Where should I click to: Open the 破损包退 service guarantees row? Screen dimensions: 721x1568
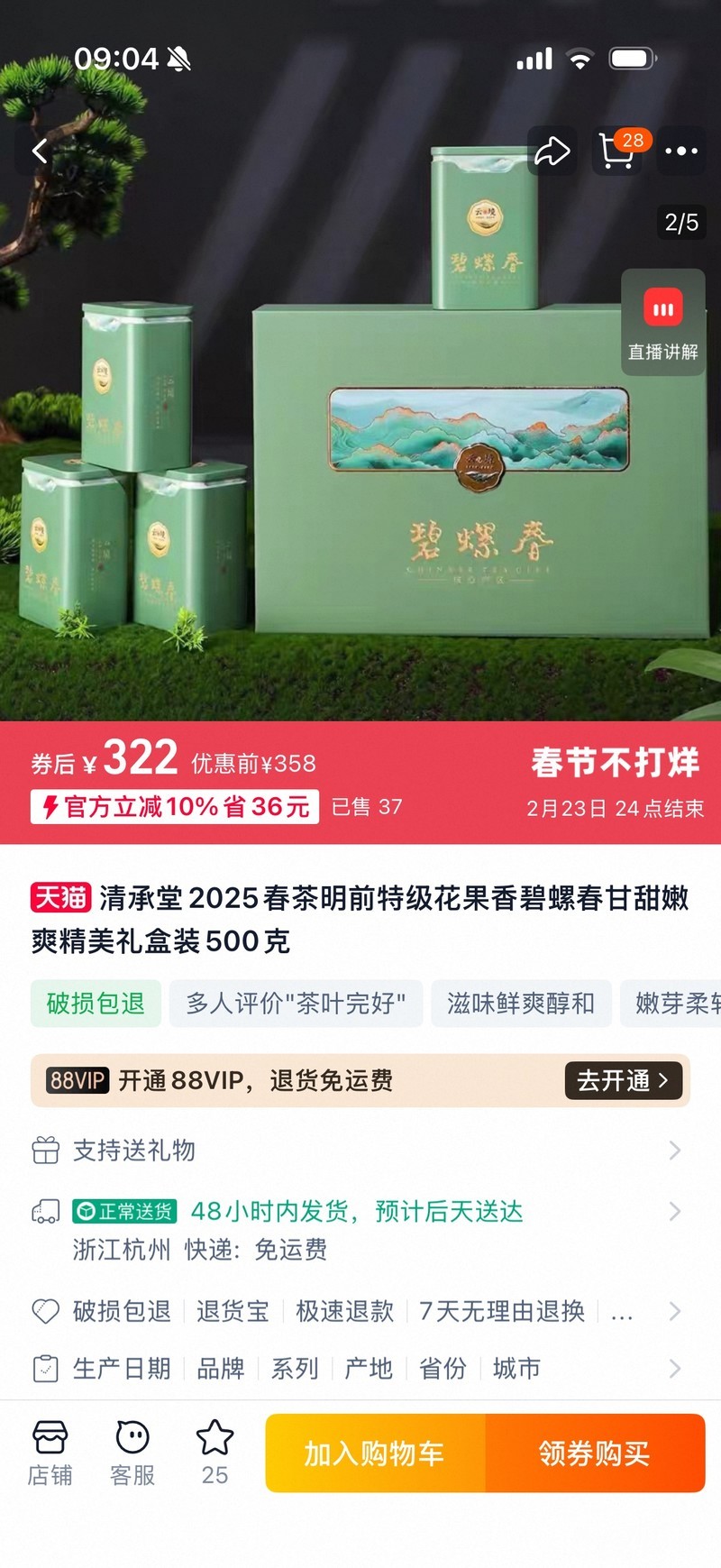coord(359,1310)
